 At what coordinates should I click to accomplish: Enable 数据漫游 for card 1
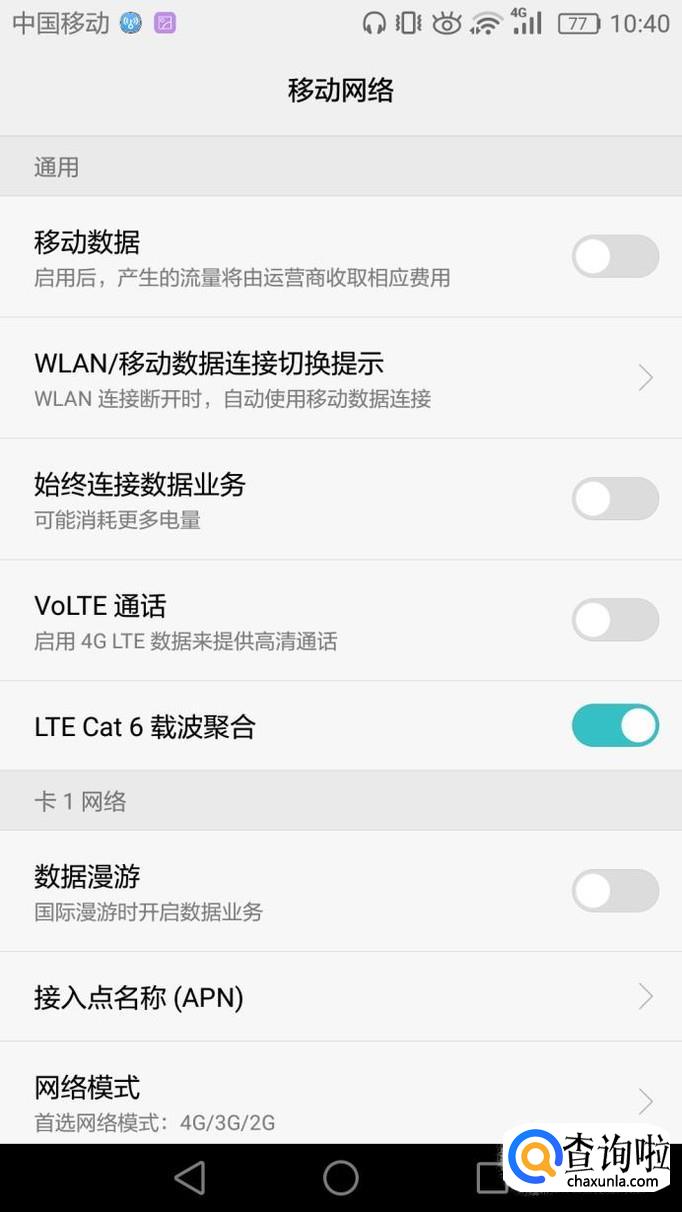[615, 891]
